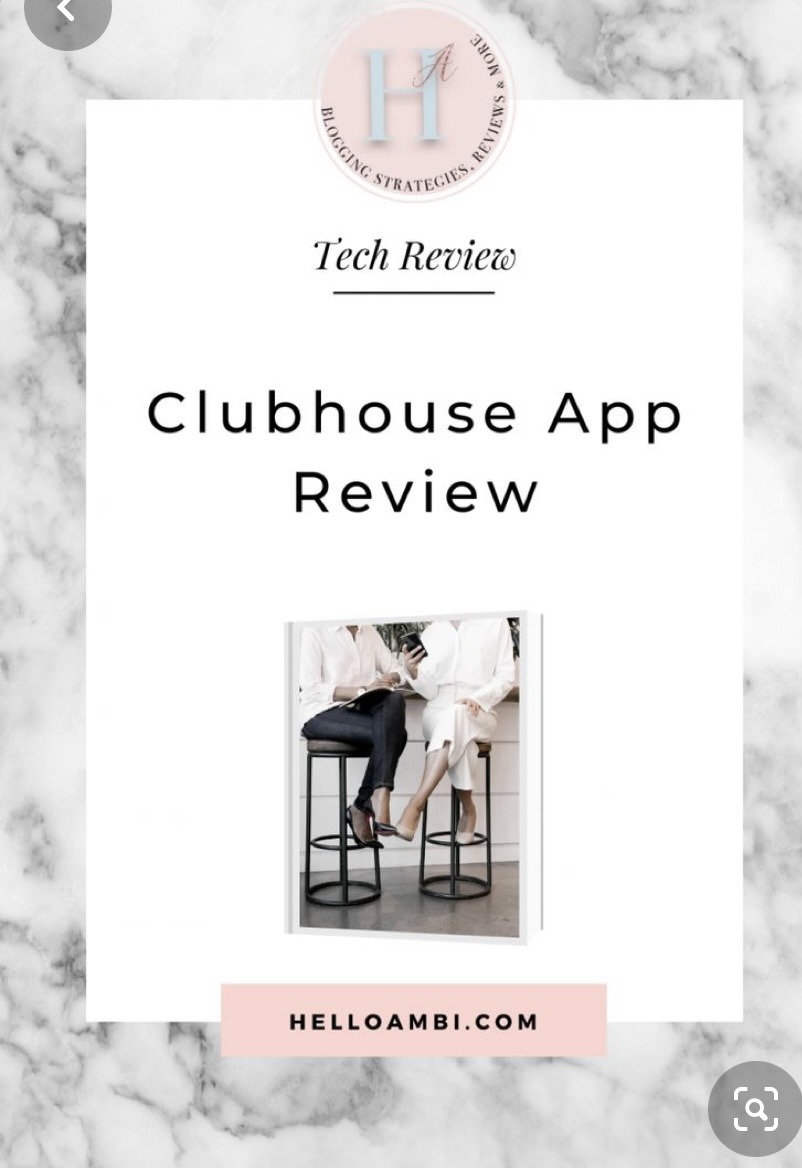802x1168 pixels.
Task: Open visual search lens icon
Action: (755, 1108)
